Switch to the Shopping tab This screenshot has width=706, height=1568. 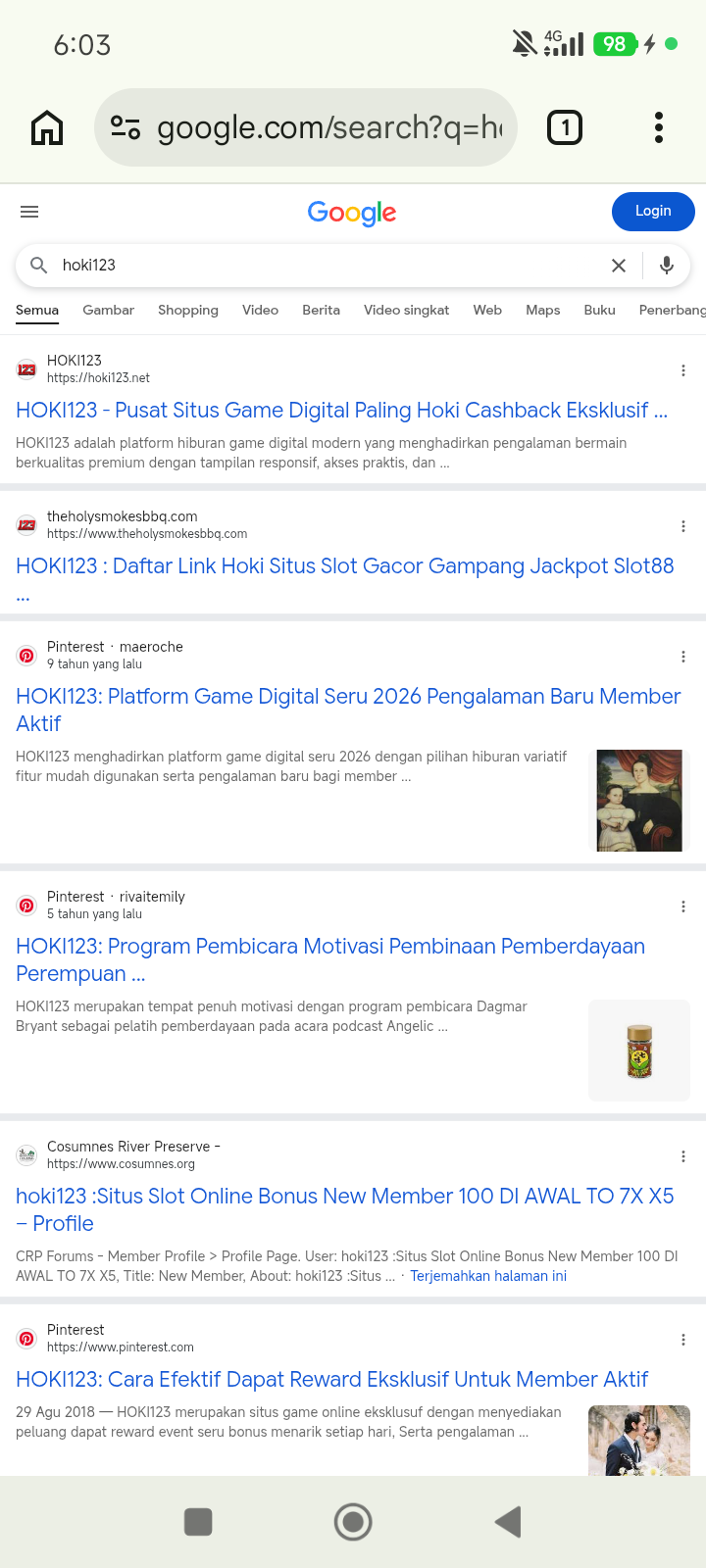(x=188, y=310)
